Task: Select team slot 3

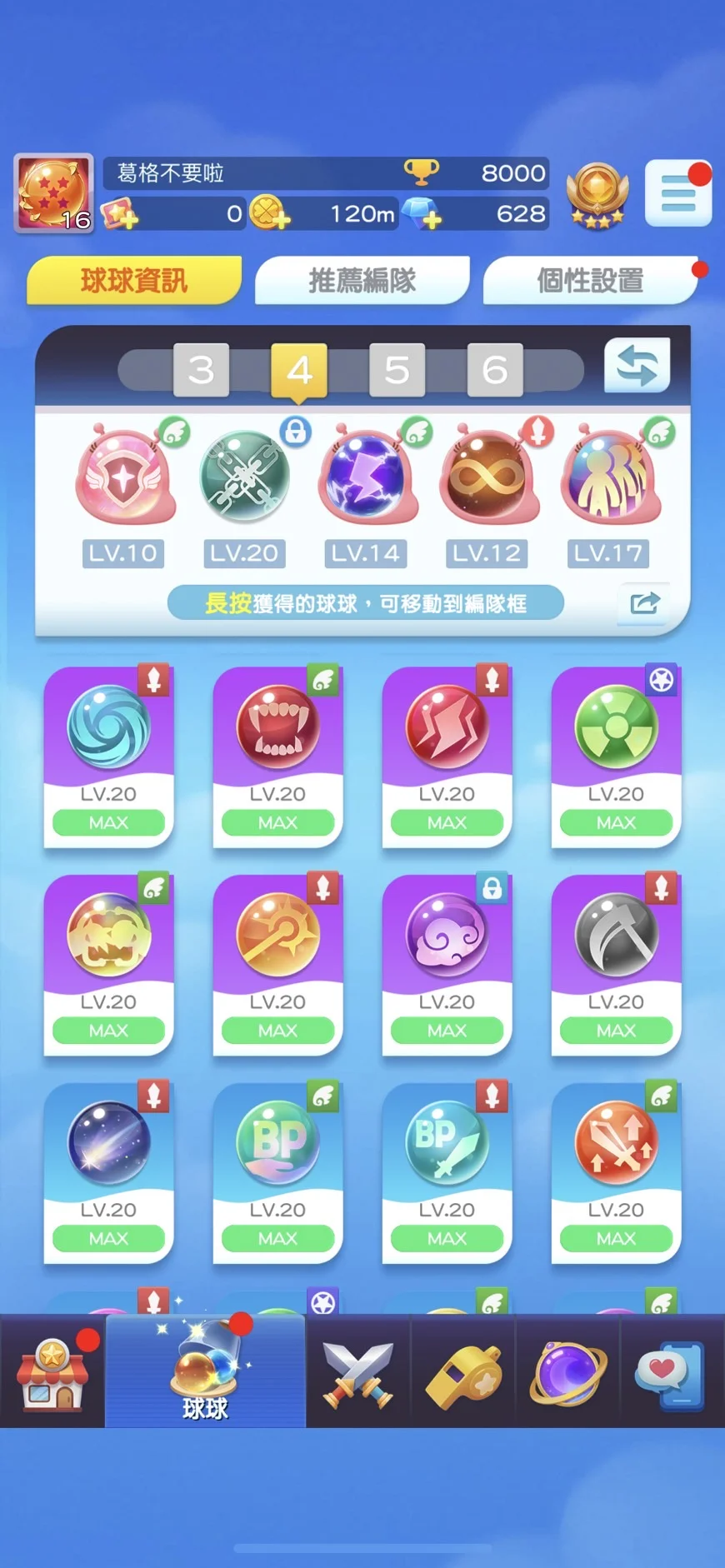Action: [201, 369]
